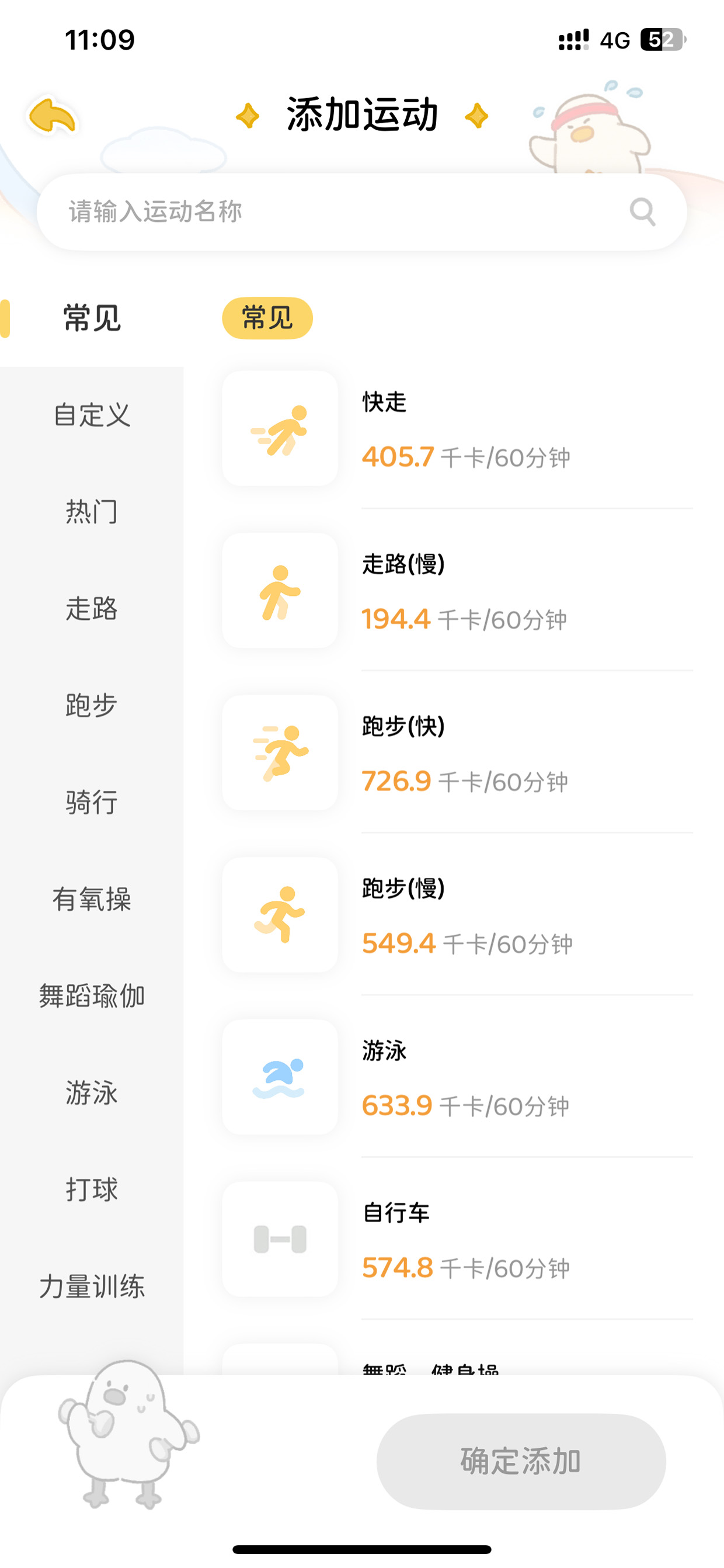The height and width of the screenshot is (1568, 724).
Task: Select the 打球 category
Action: click(92, 1189)
